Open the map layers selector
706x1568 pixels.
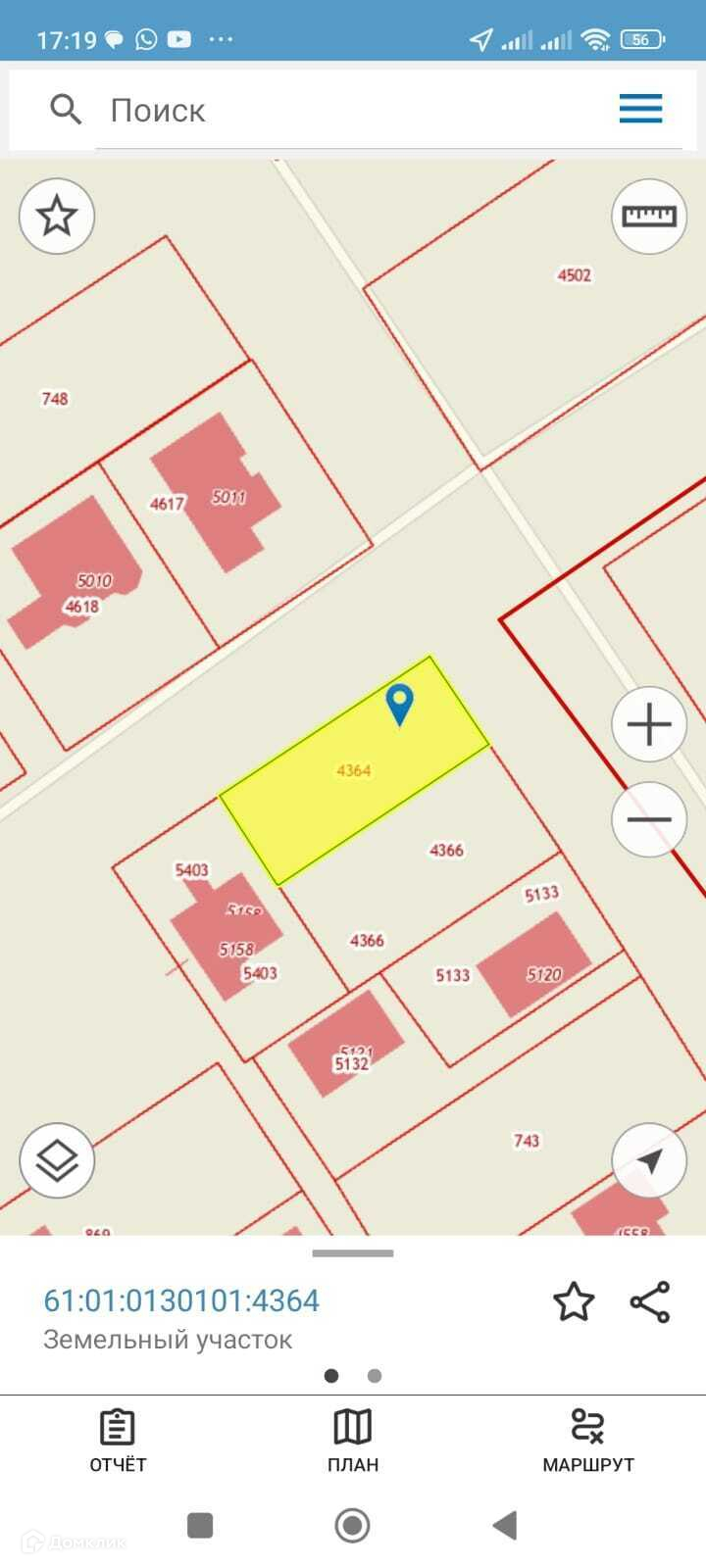(57, 1161)
